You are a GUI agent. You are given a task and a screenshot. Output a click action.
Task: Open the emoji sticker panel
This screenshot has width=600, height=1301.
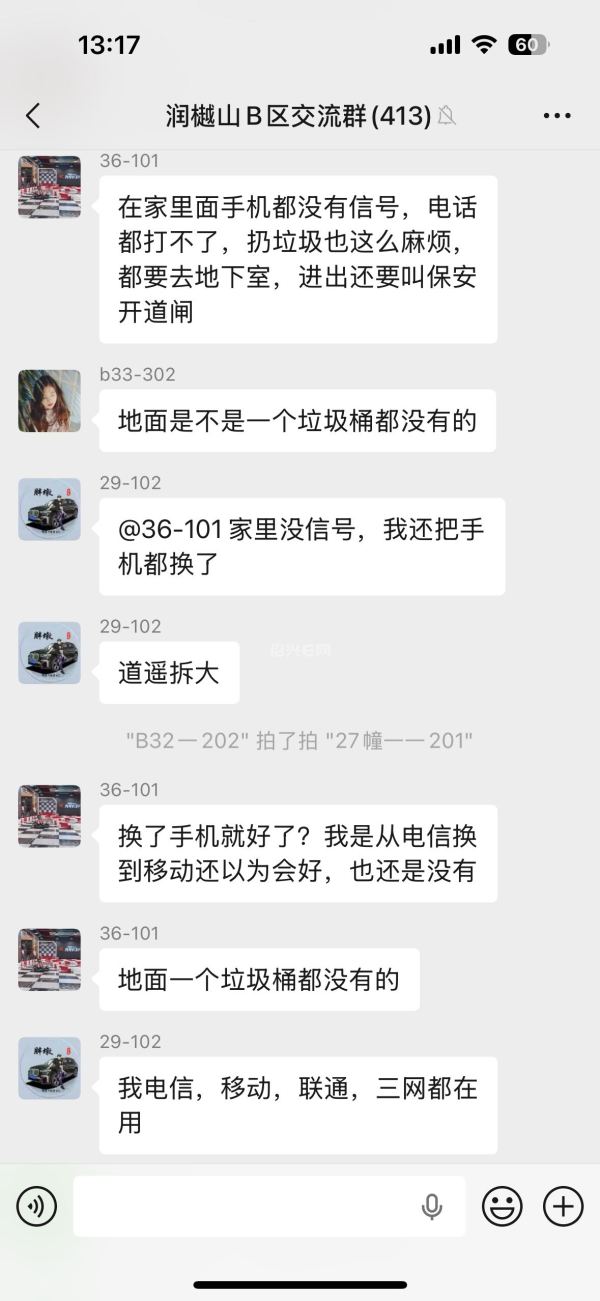tap(502, 1207)
